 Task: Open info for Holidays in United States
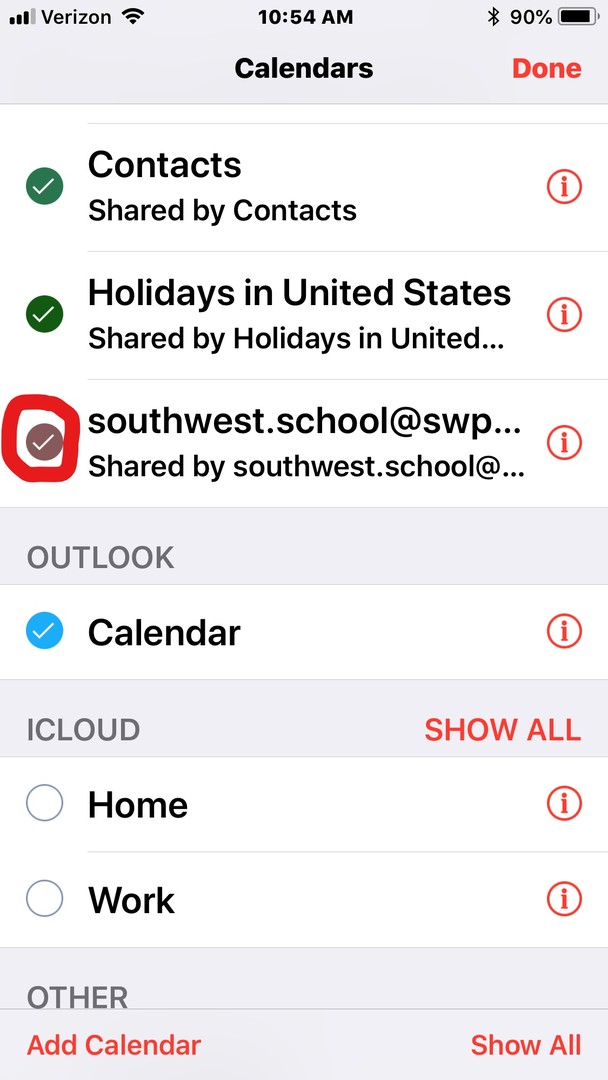[x=564, y=314]
